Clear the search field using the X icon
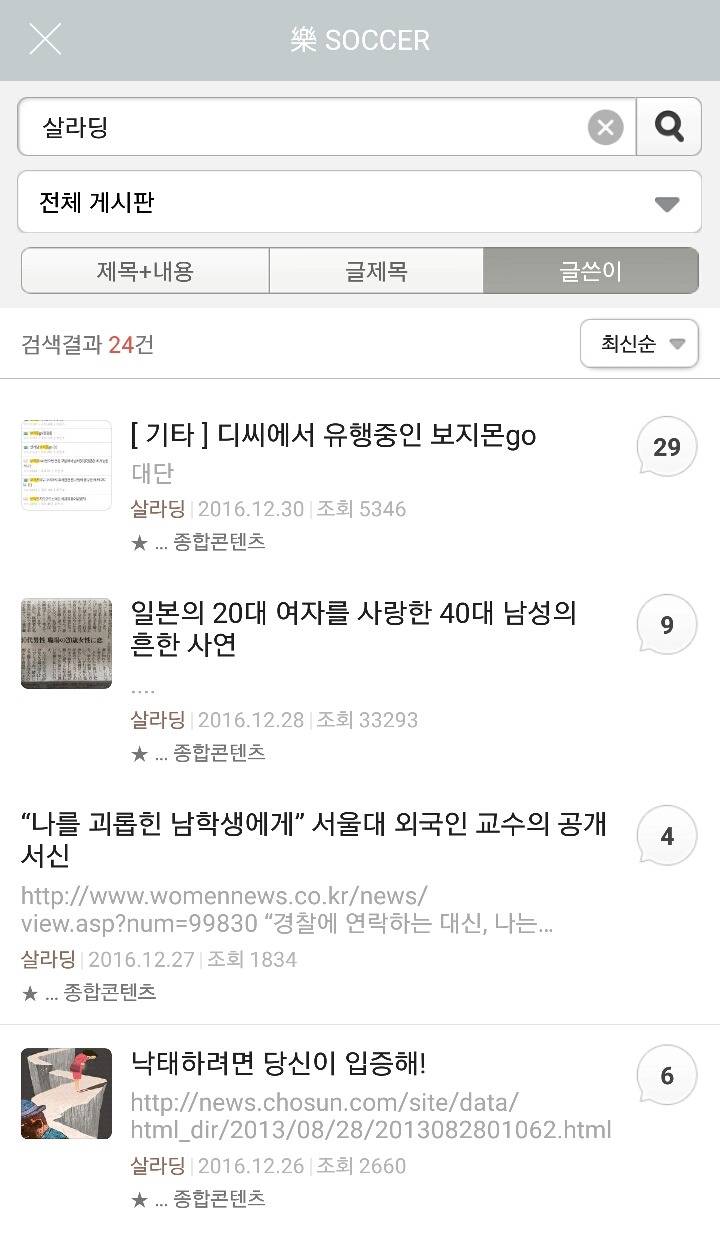Viewport: 720px width, 1235px height. (604, 126)
